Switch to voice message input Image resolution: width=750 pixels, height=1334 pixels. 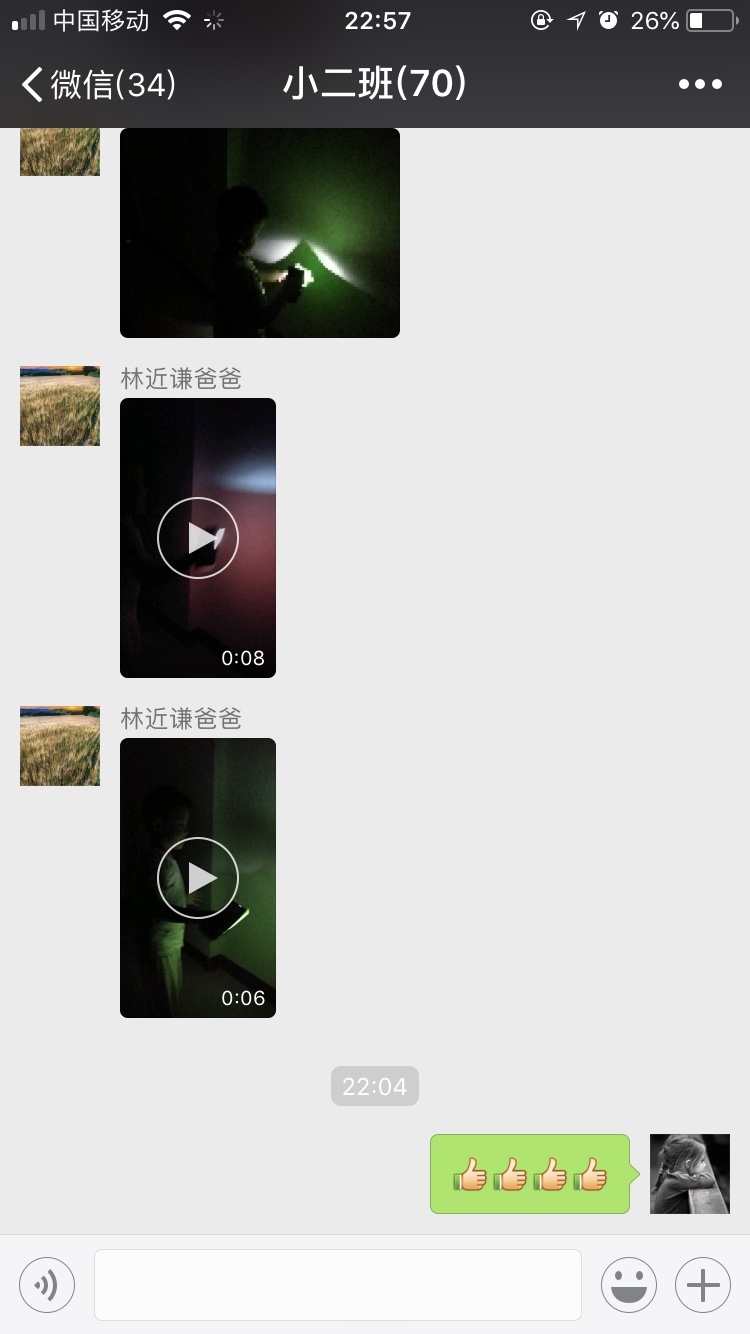click(x=47, y=1284)
